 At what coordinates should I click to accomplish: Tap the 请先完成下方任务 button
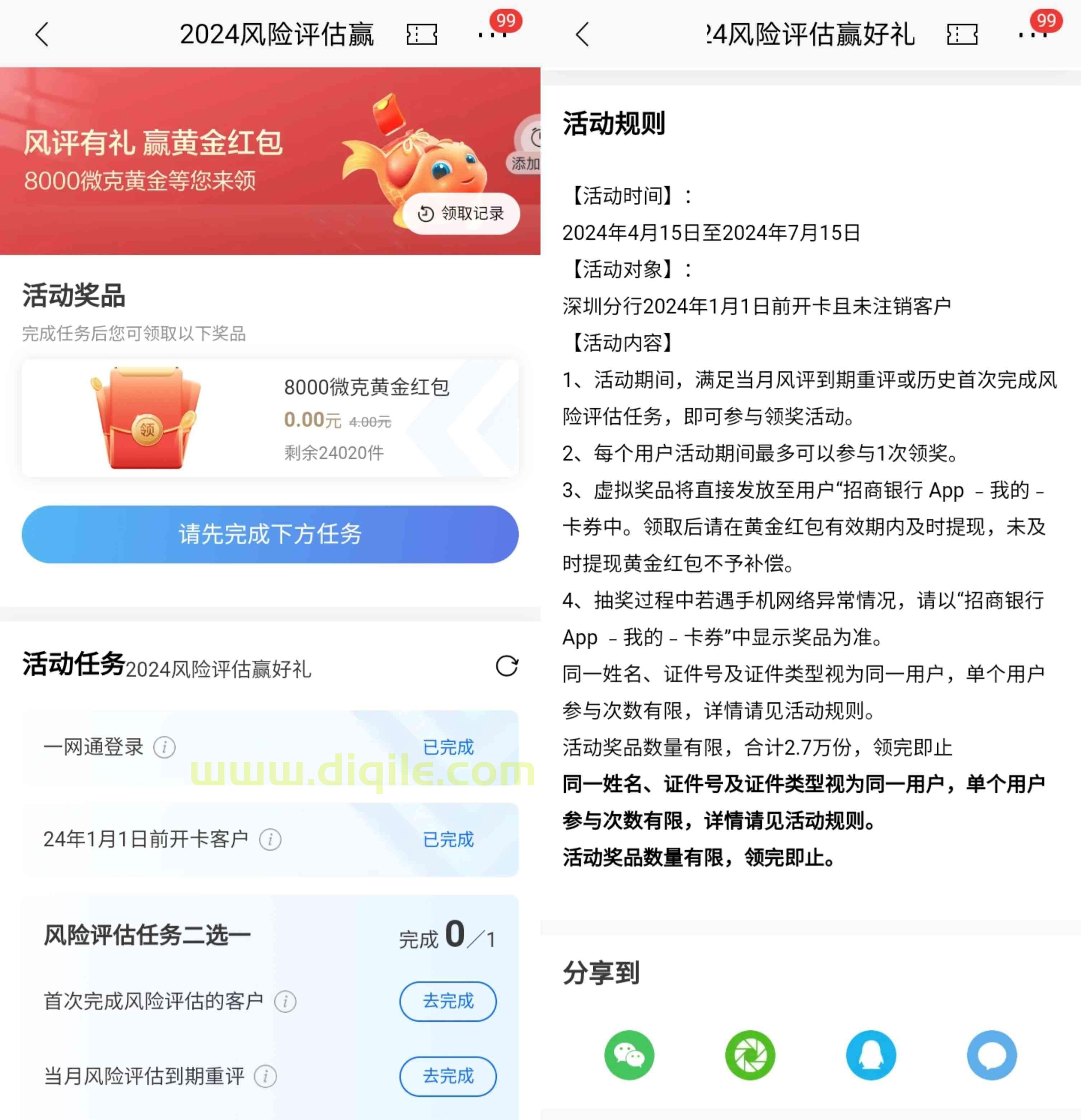pos(270,534)
